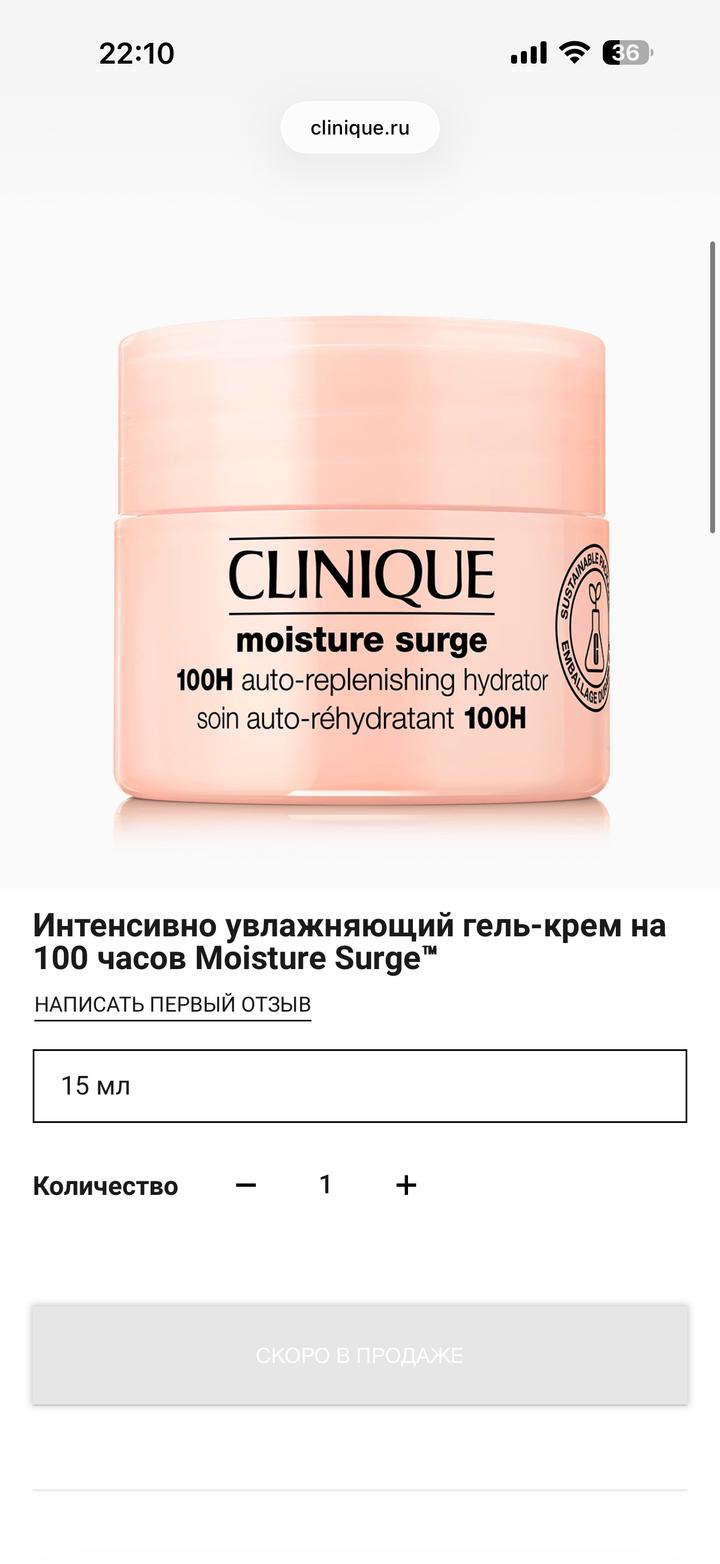
Task: Increase quantity with the plus button
Action: coord(406,1185)
